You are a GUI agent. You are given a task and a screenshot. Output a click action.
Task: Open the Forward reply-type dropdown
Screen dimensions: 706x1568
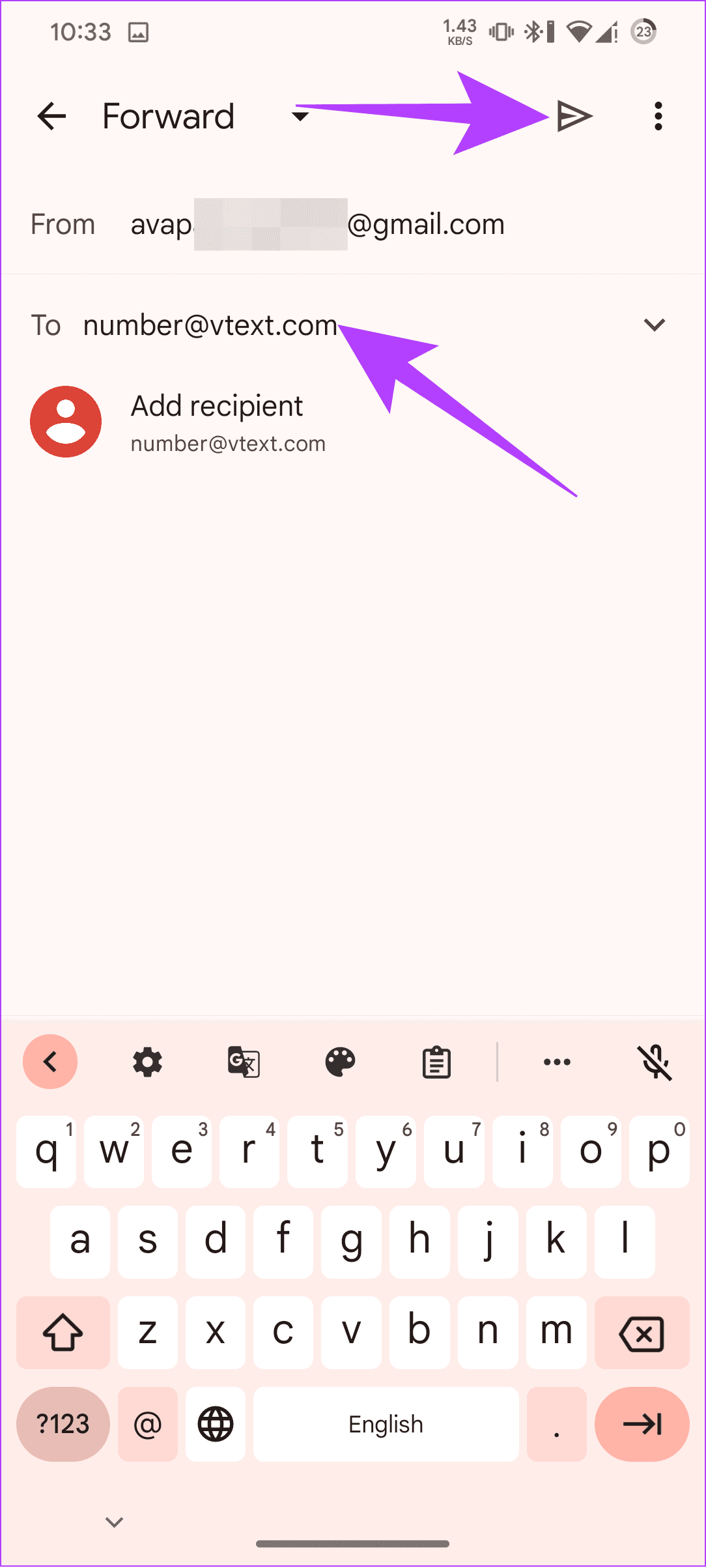300,117
